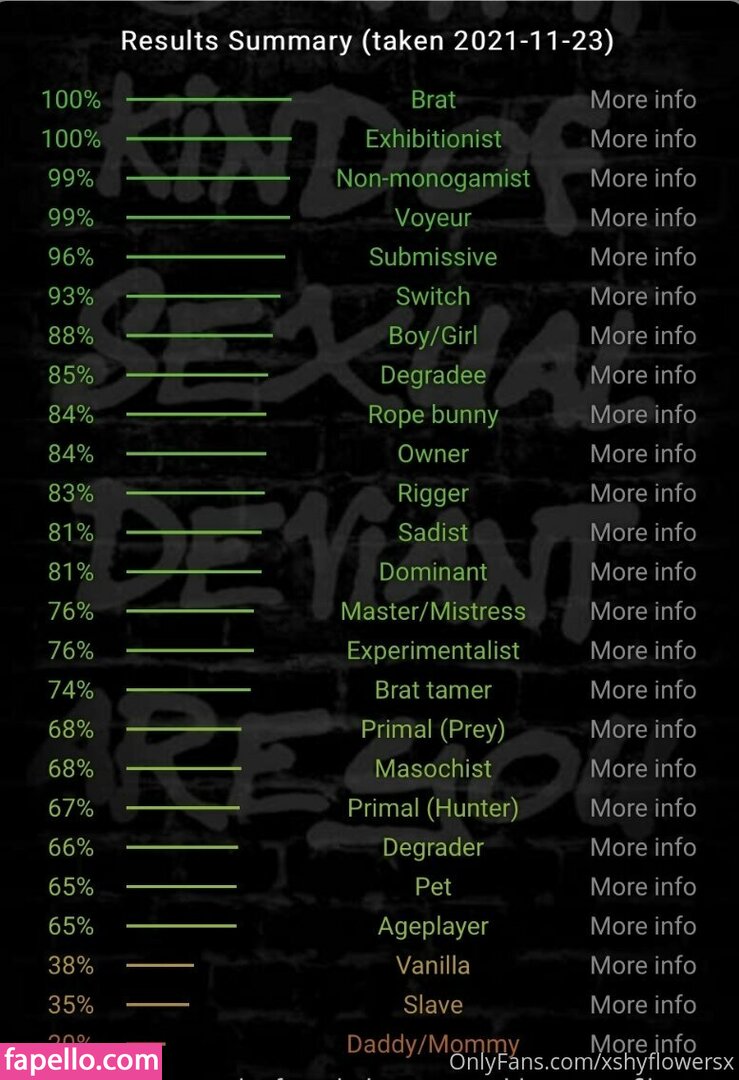The width and height of the screenshot is (739, 1080).
Task: View More info for Rigger
Action: [642, 493]
